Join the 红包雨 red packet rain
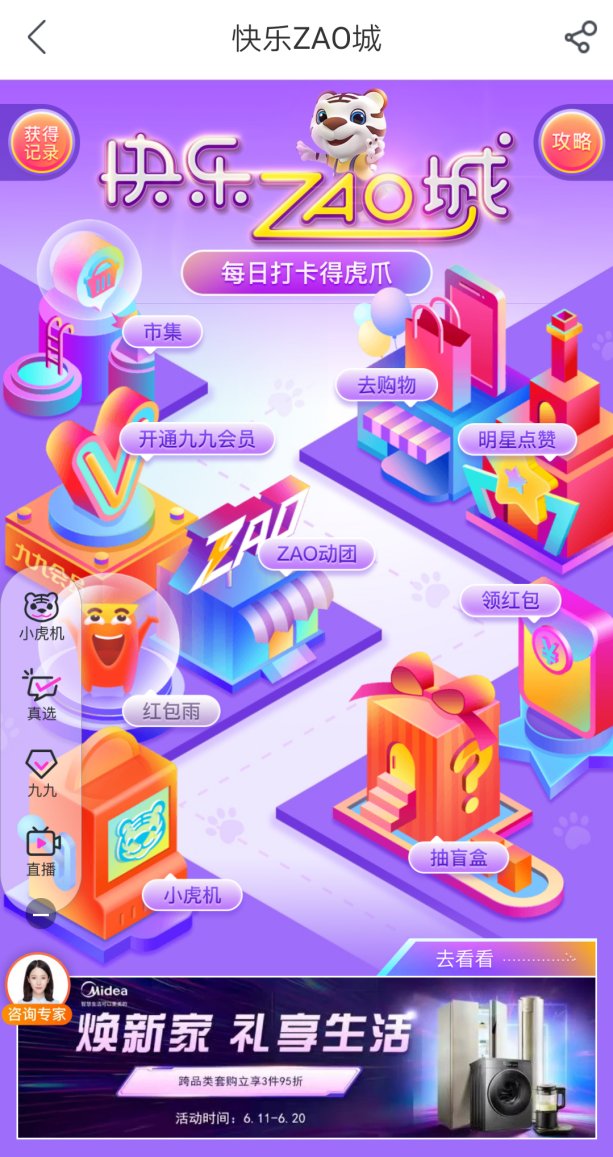The height and width of the screenshot is (1157, 613). 171,711
